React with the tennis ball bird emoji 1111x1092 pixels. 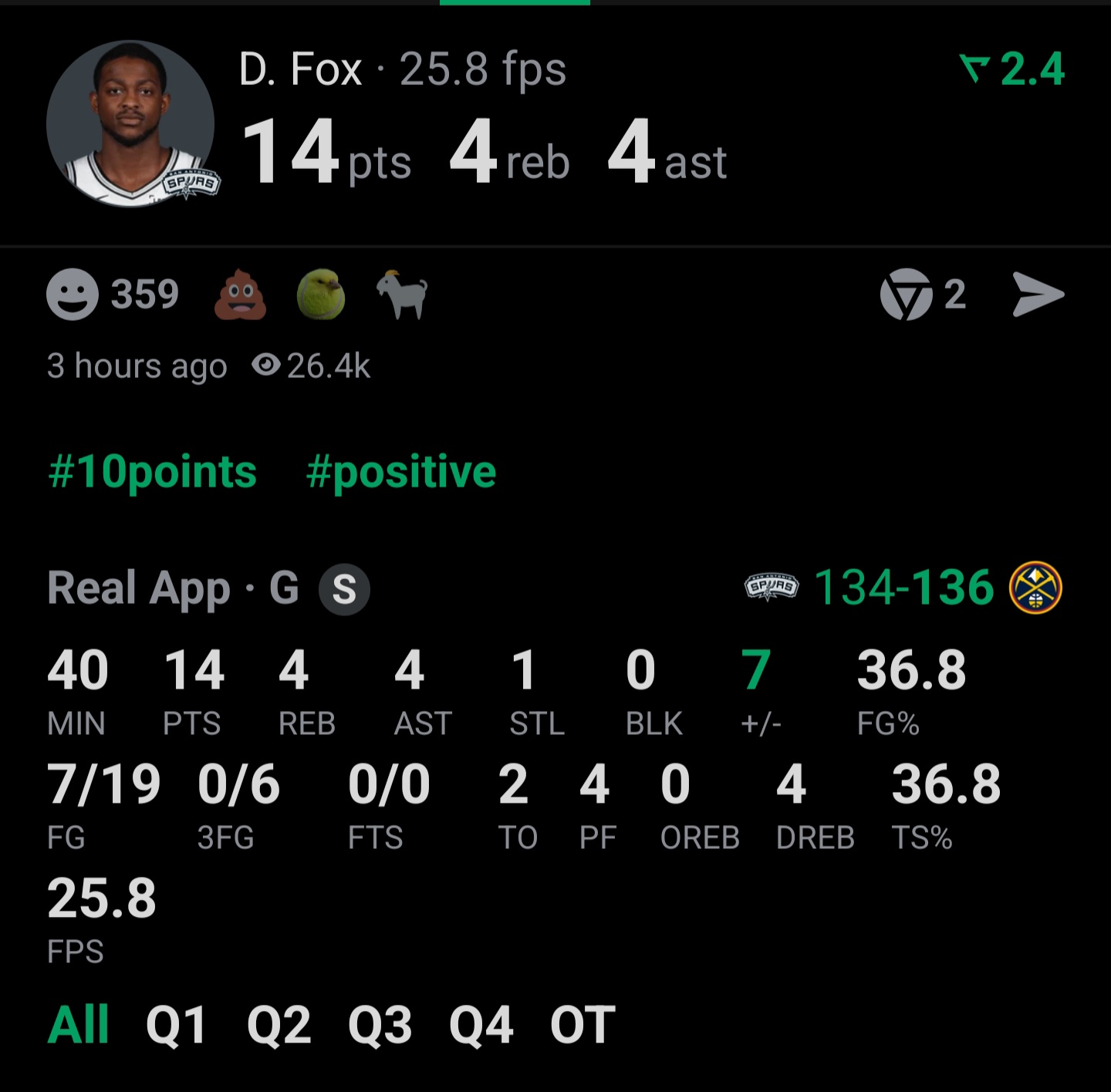click(321, 295)
